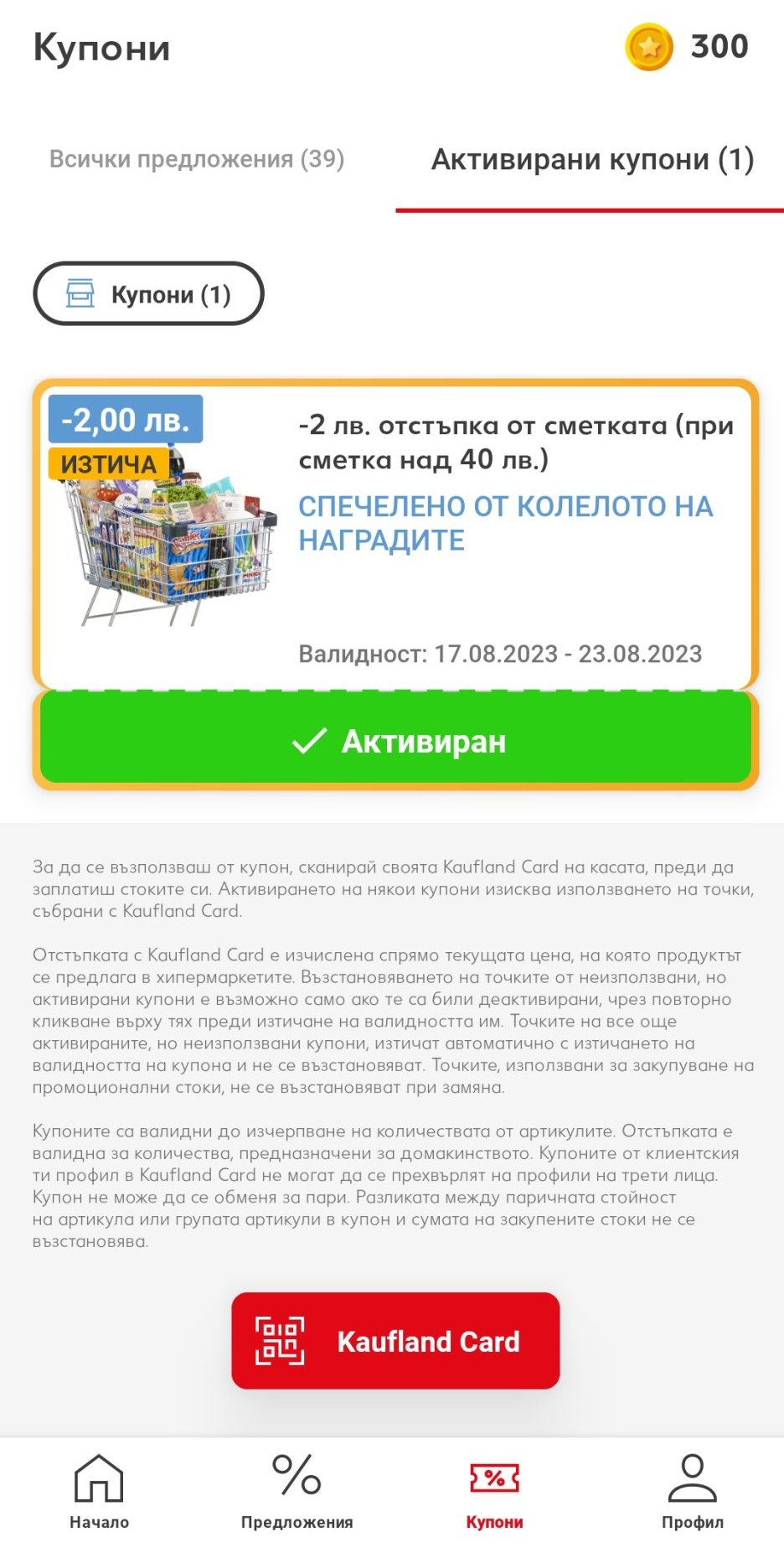View the 300 points balance
Screen dimensions: 784x1563
[687, 47]
